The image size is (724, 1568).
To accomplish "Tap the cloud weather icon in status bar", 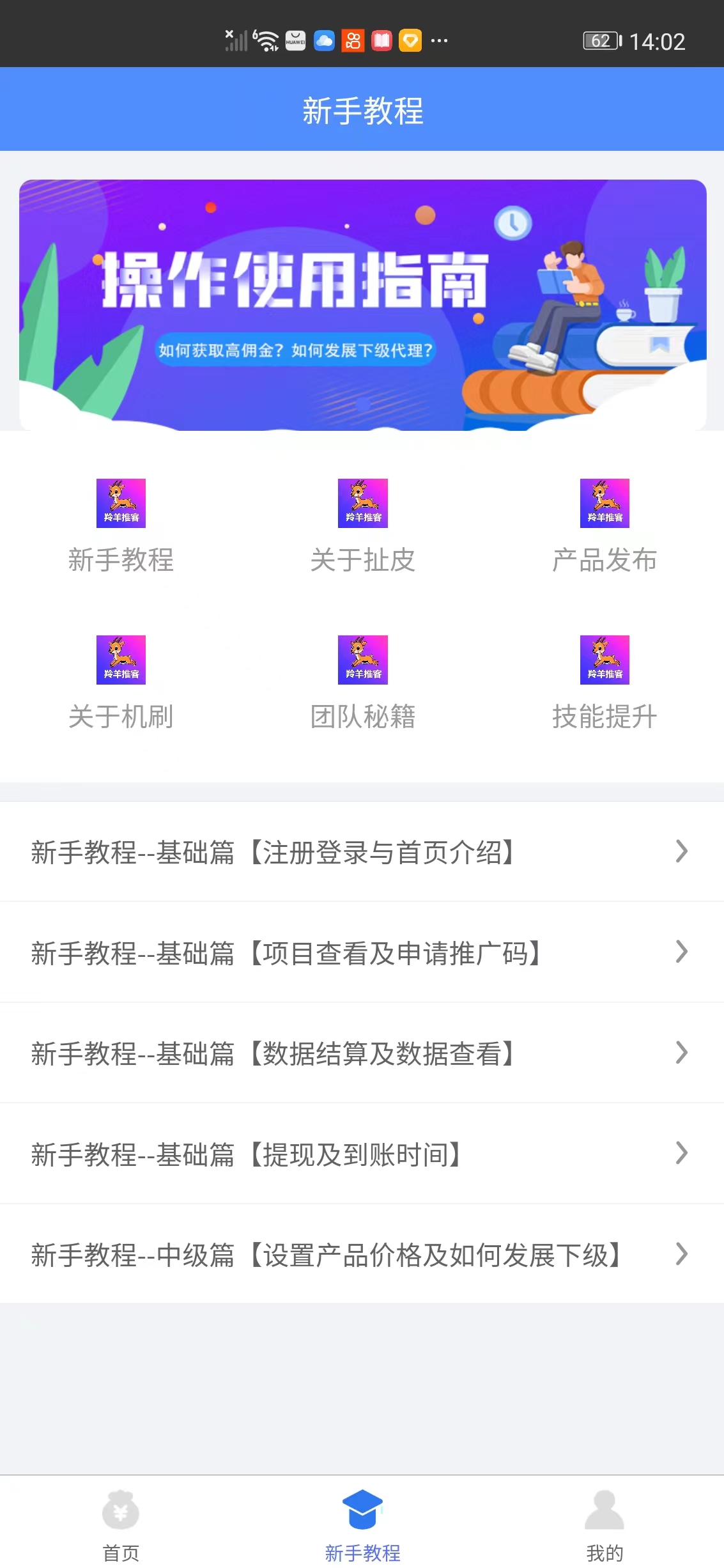I will click(x=325, y=40).
